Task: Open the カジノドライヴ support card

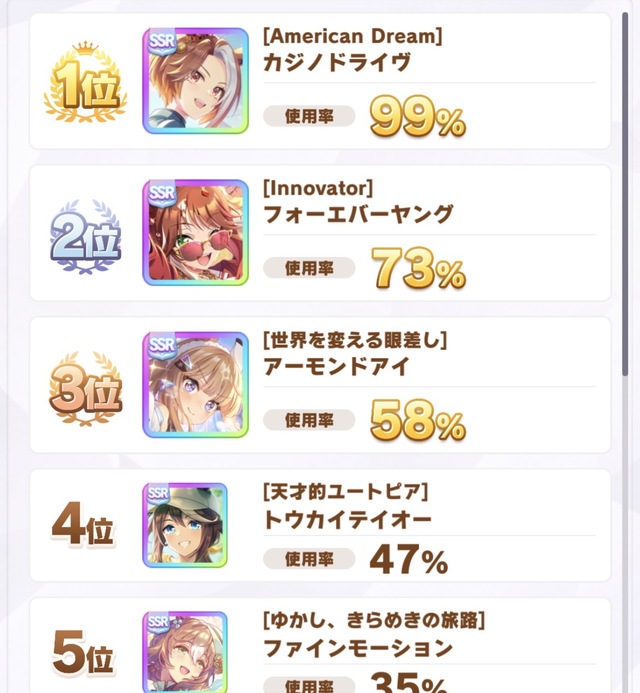Action: [x=195, y=80]
